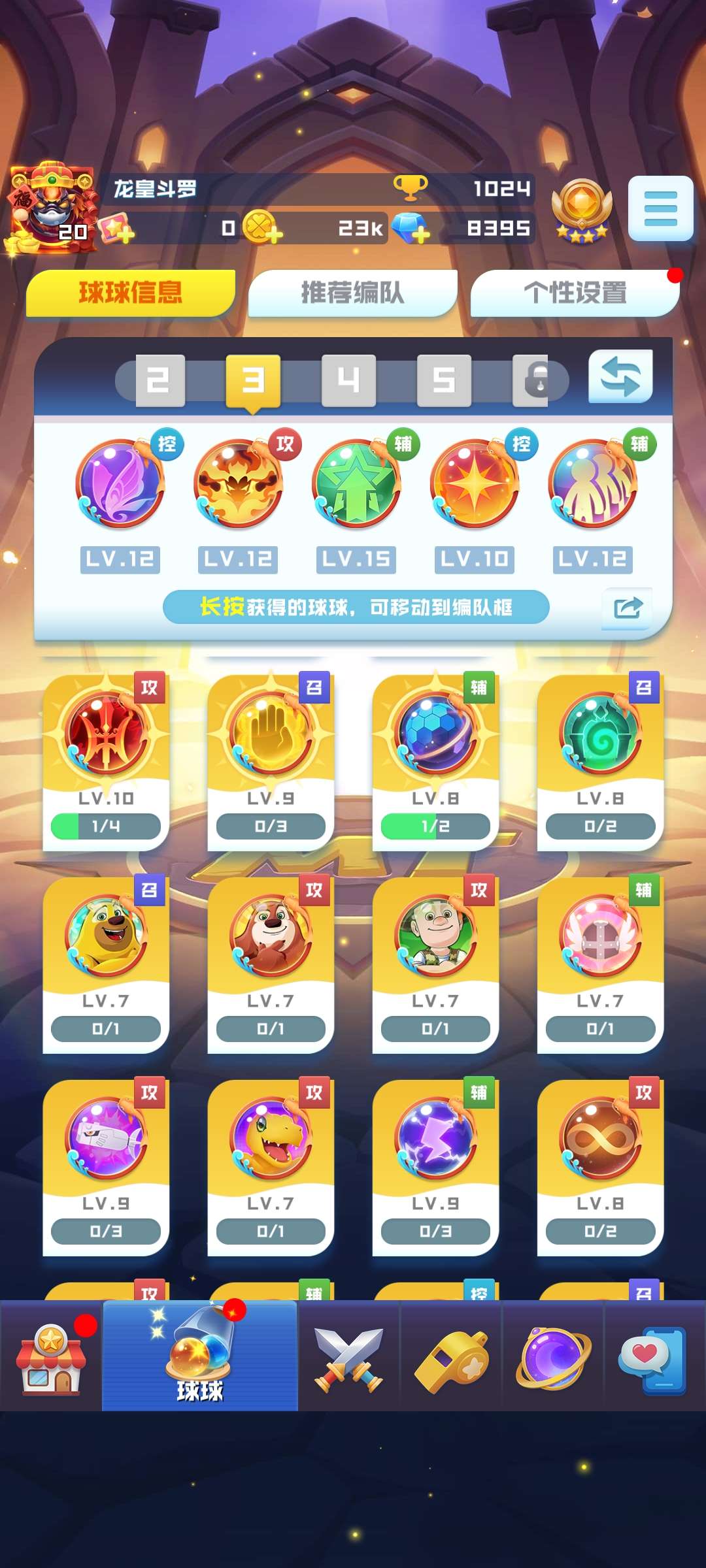Share the current team lineup

(x=627, y=608)
